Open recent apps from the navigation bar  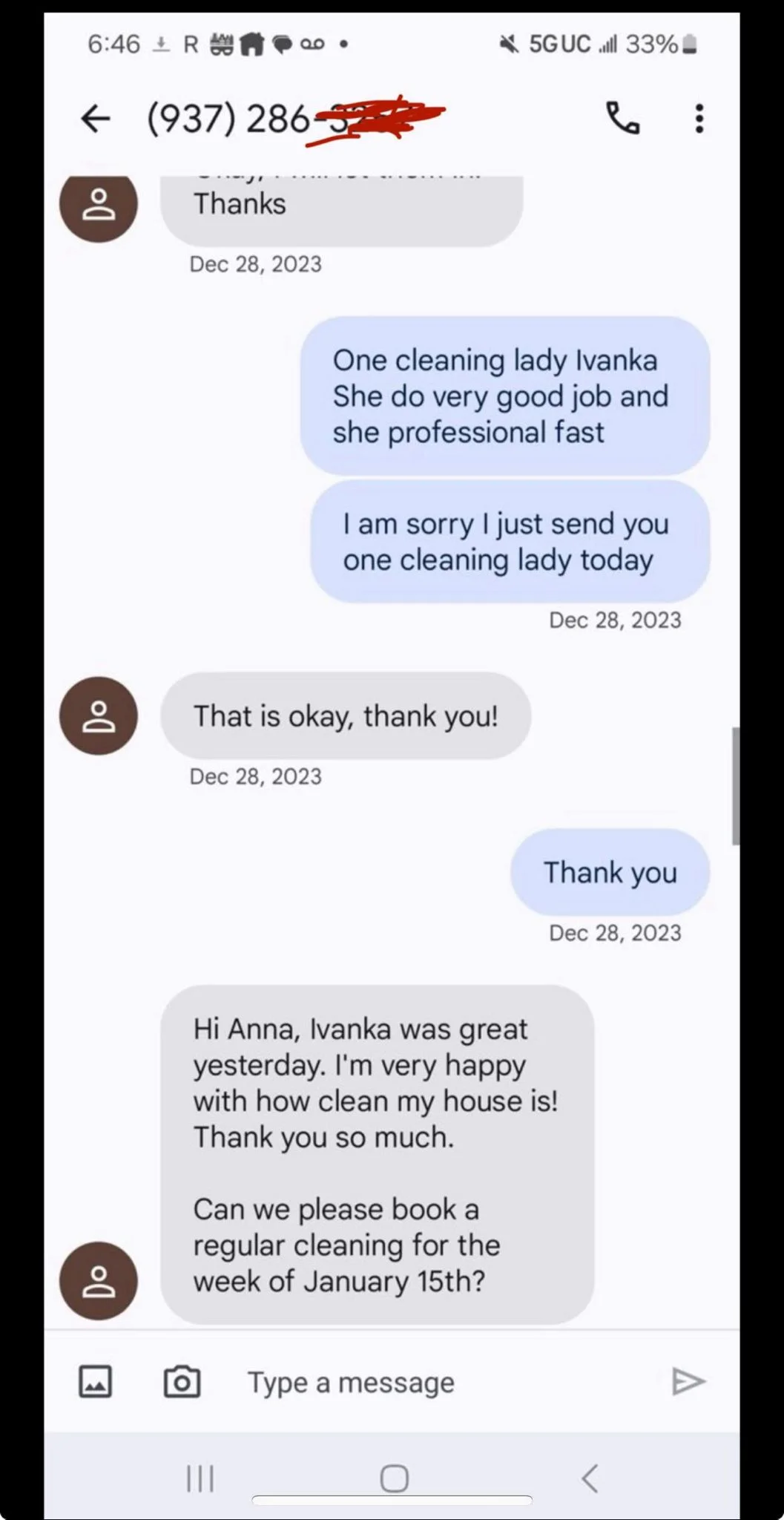[200, 1478]
